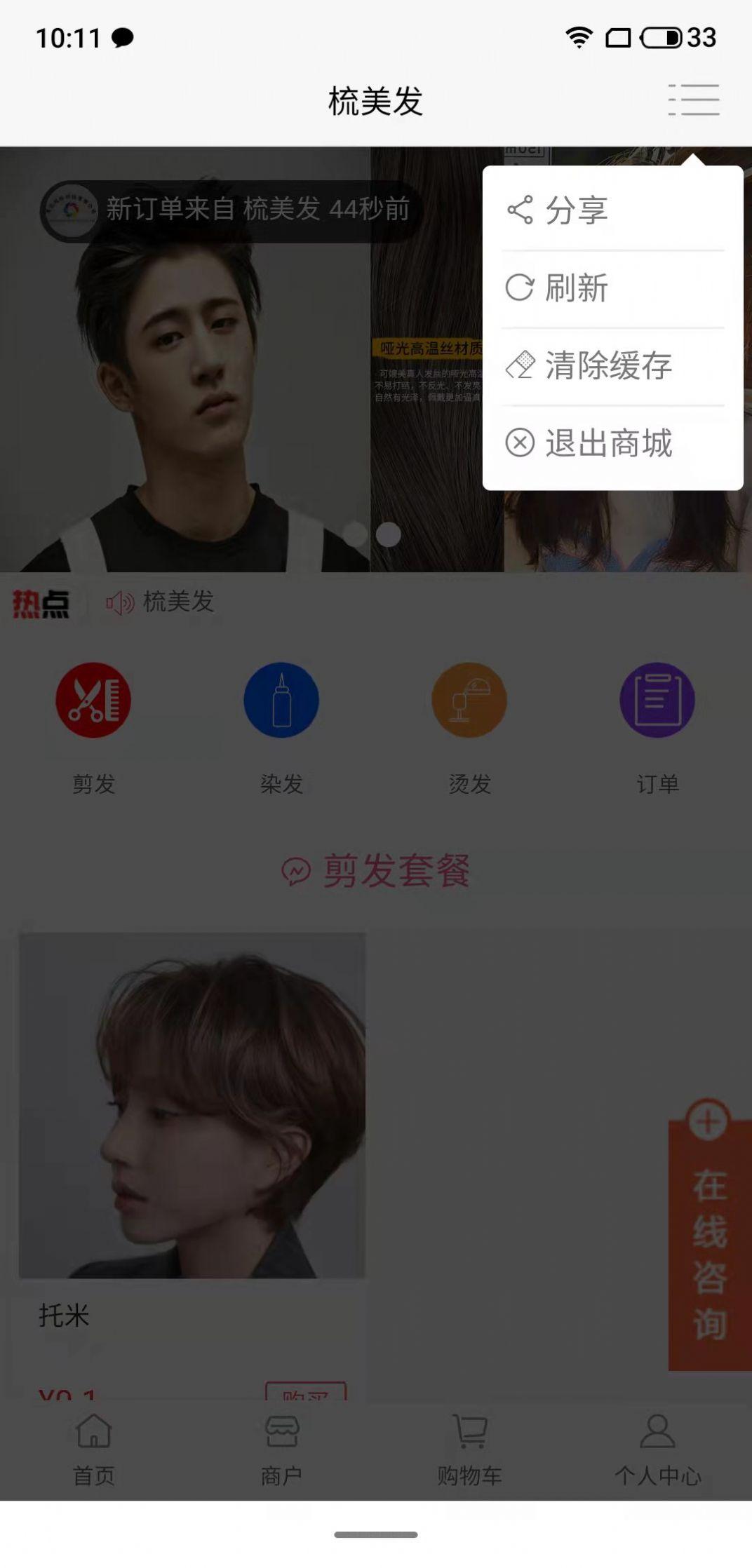Image resolution: width=752 pixels, height=1568 pixels.
Task: Open the 个人中心 tab
Action: pyautogui.click(x=657, y=1450)
